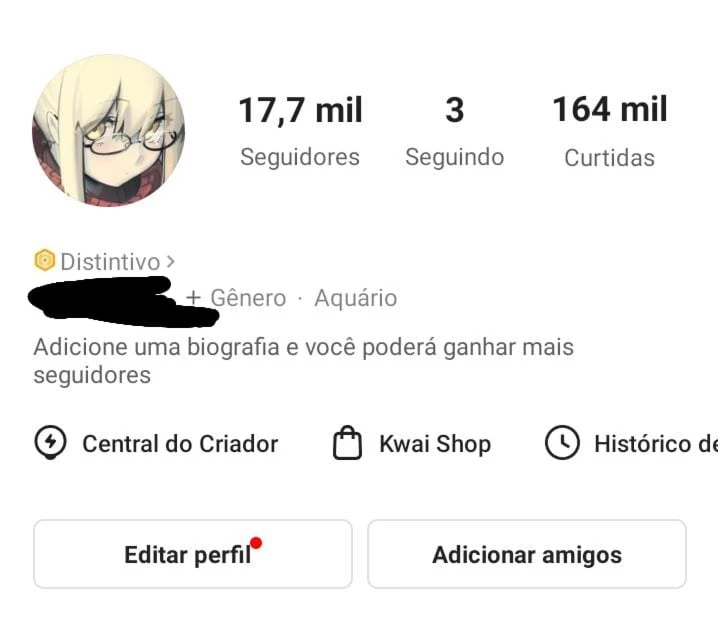Tap the profile avatar picture

[x=108, y=131]
